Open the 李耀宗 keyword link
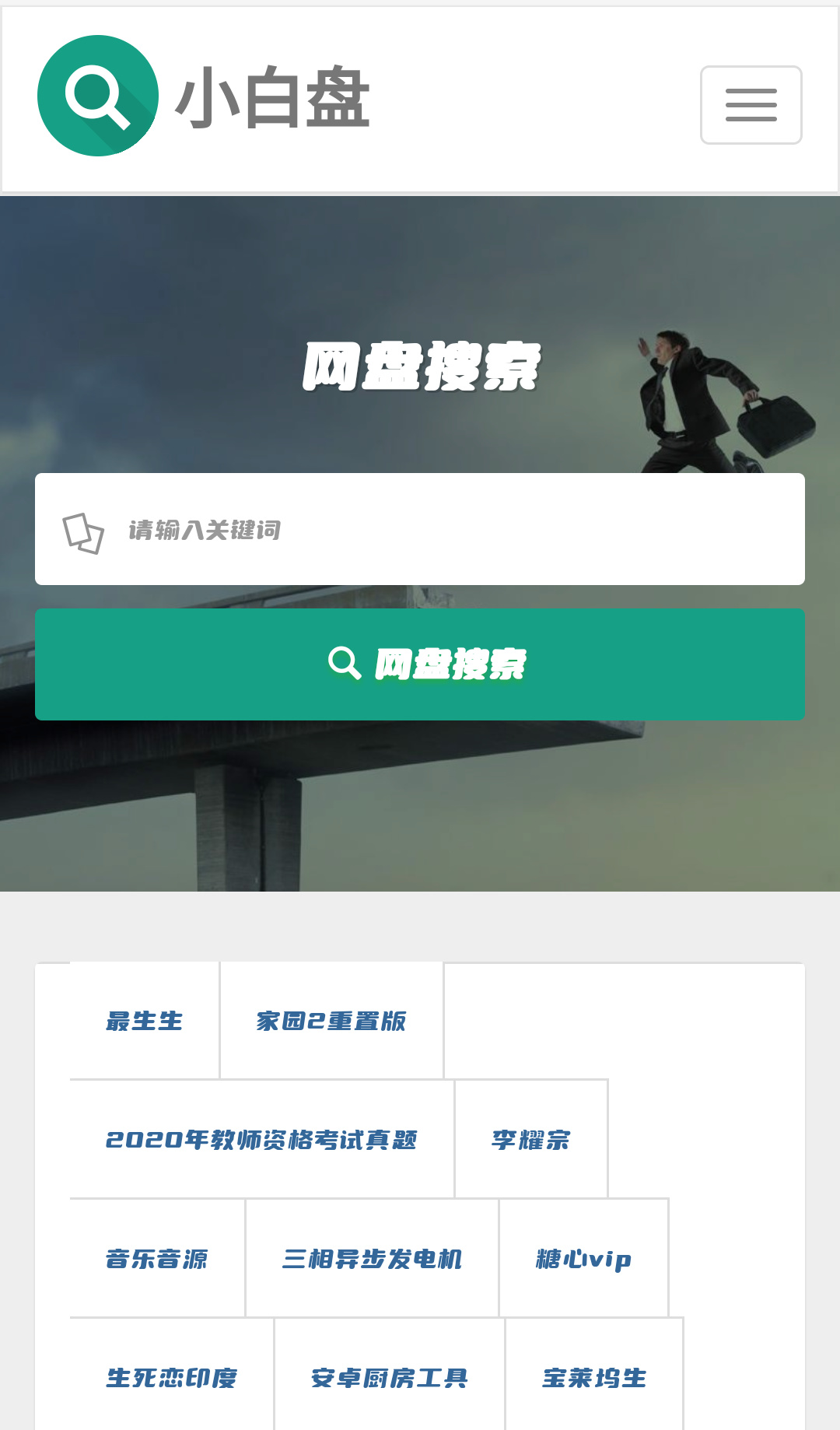The height and width of the screenshot is (1430, 840). [530, 1140]
